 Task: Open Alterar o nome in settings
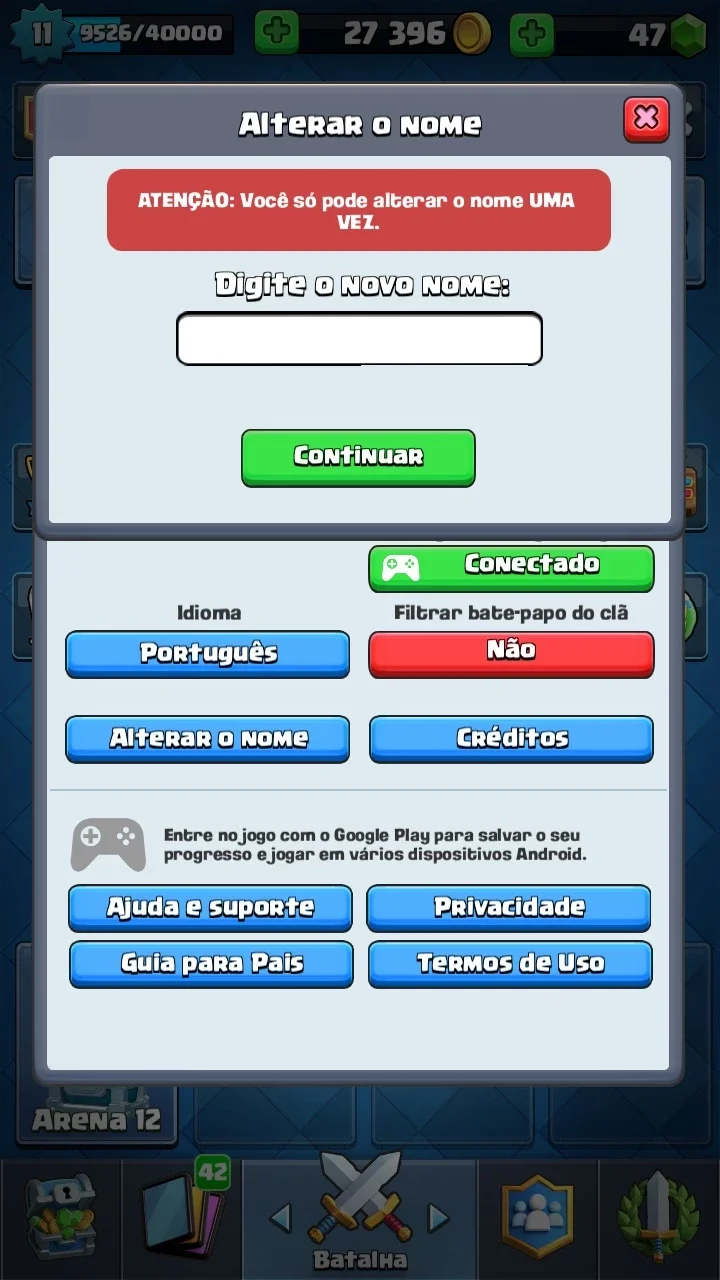208,739
